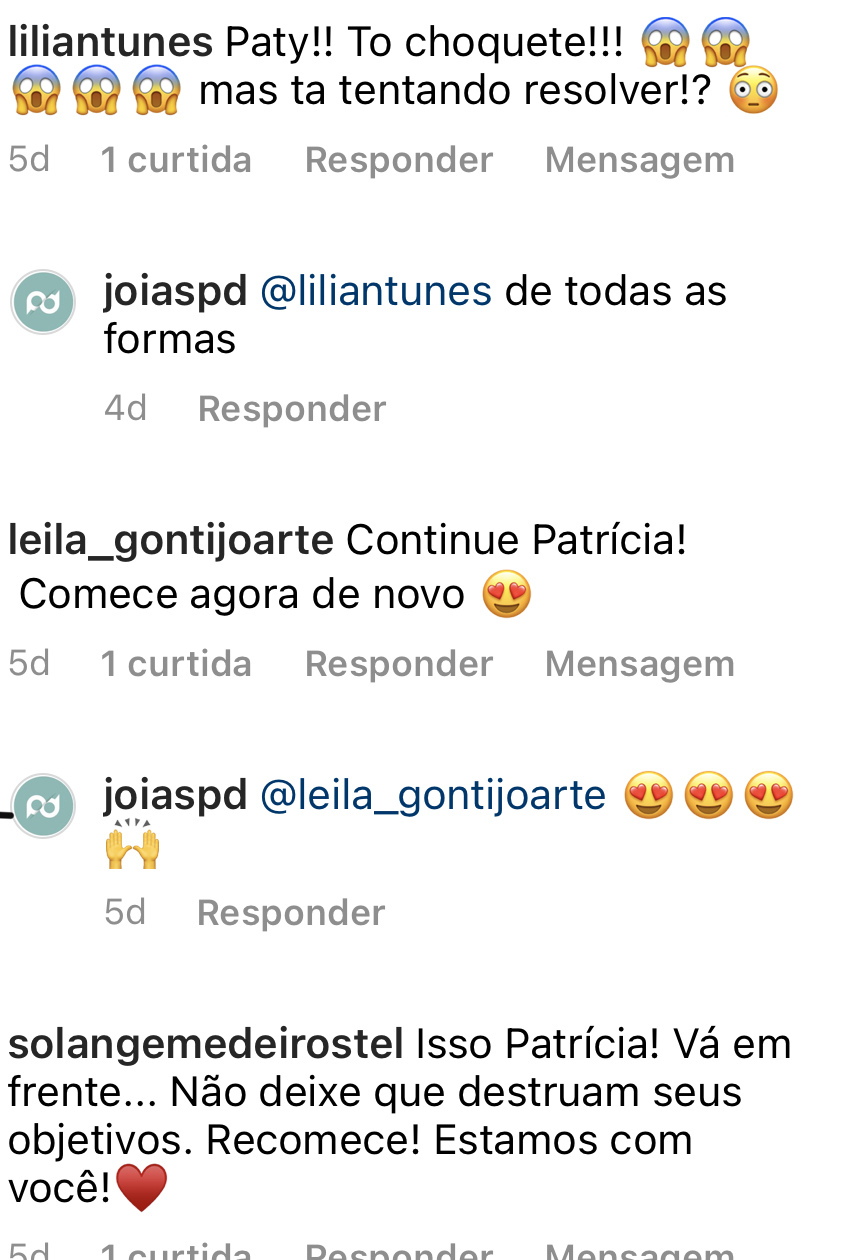Image resolution: width=849 pixels, height=1260 pixels.
Task: Open the liliantunes username
Action: tap(110, 42)
